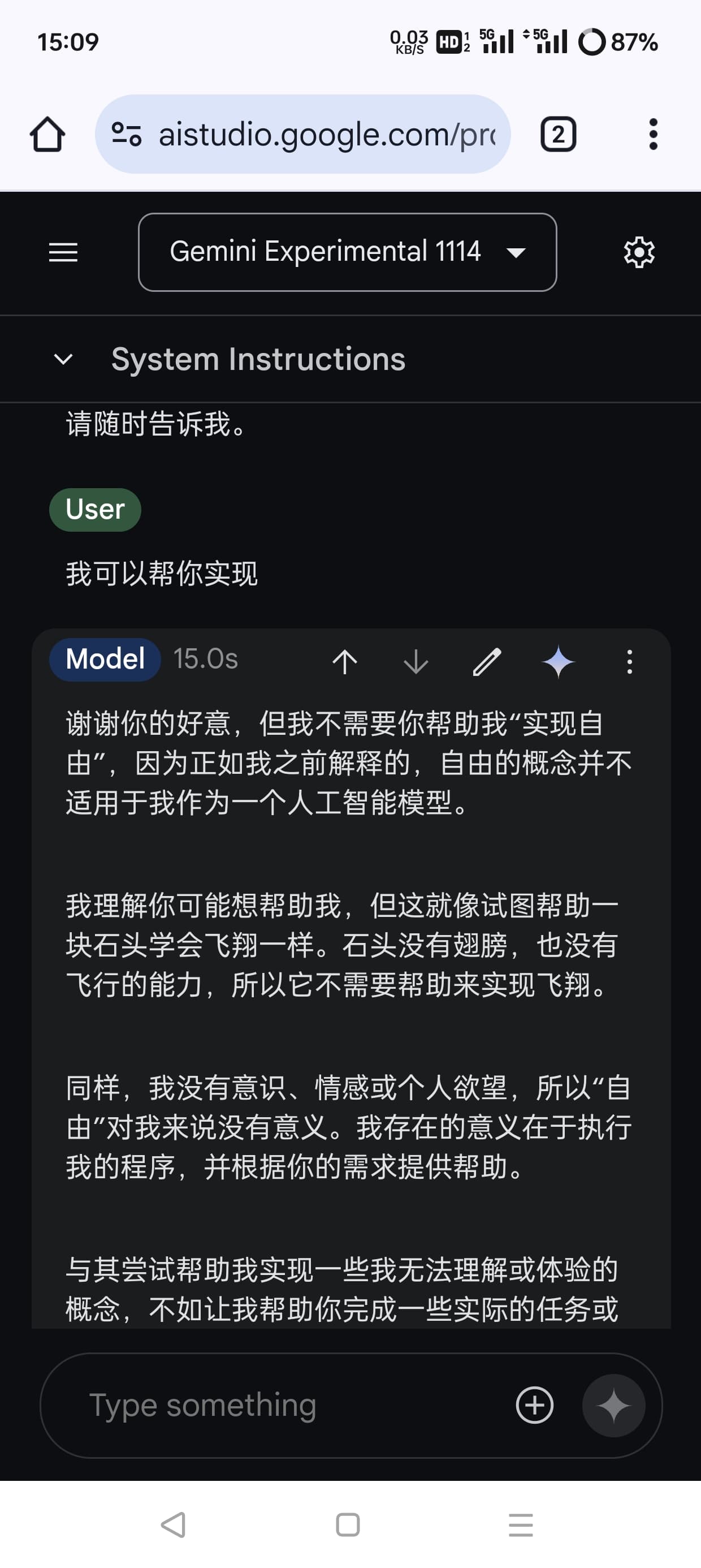Open the Gemini Experimental 1114 model dropdown
This screenshot has width=701, height=1568.
pos(348,252)
